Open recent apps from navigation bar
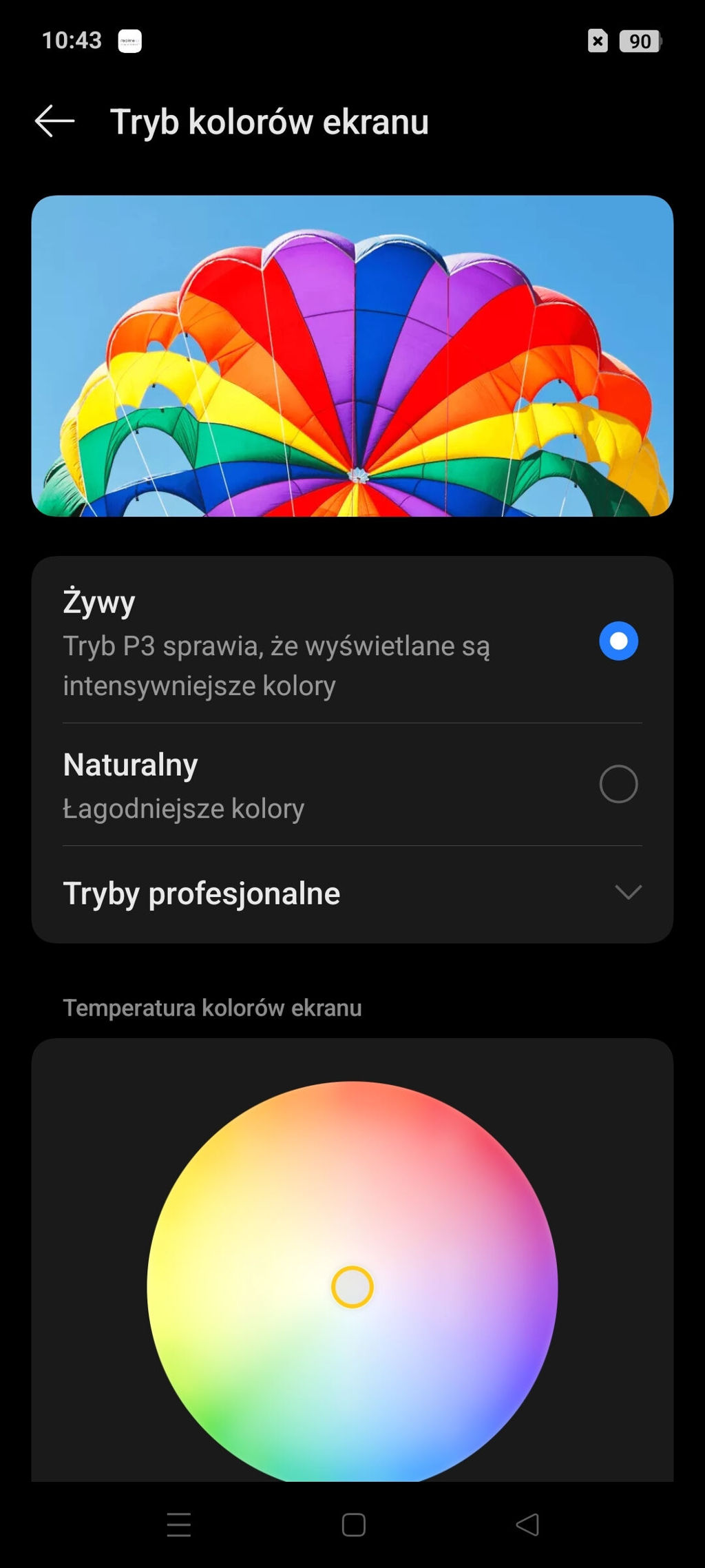This screenshot has height=1568, width=705. (179, 1525)
